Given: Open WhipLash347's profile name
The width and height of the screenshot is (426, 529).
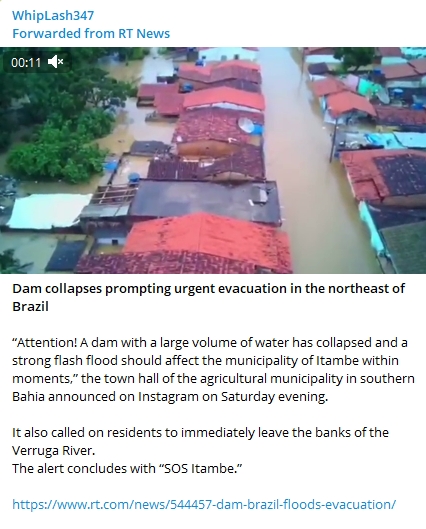Looking at the screenshot, I should pos(53,16).
